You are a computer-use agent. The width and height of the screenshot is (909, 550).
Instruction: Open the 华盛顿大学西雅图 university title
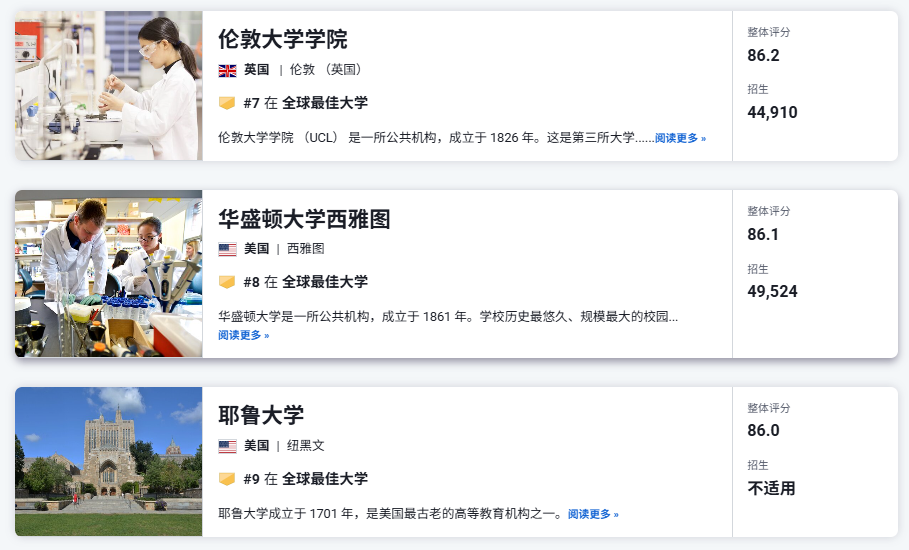pyautogui.click(x=304, y=219)
